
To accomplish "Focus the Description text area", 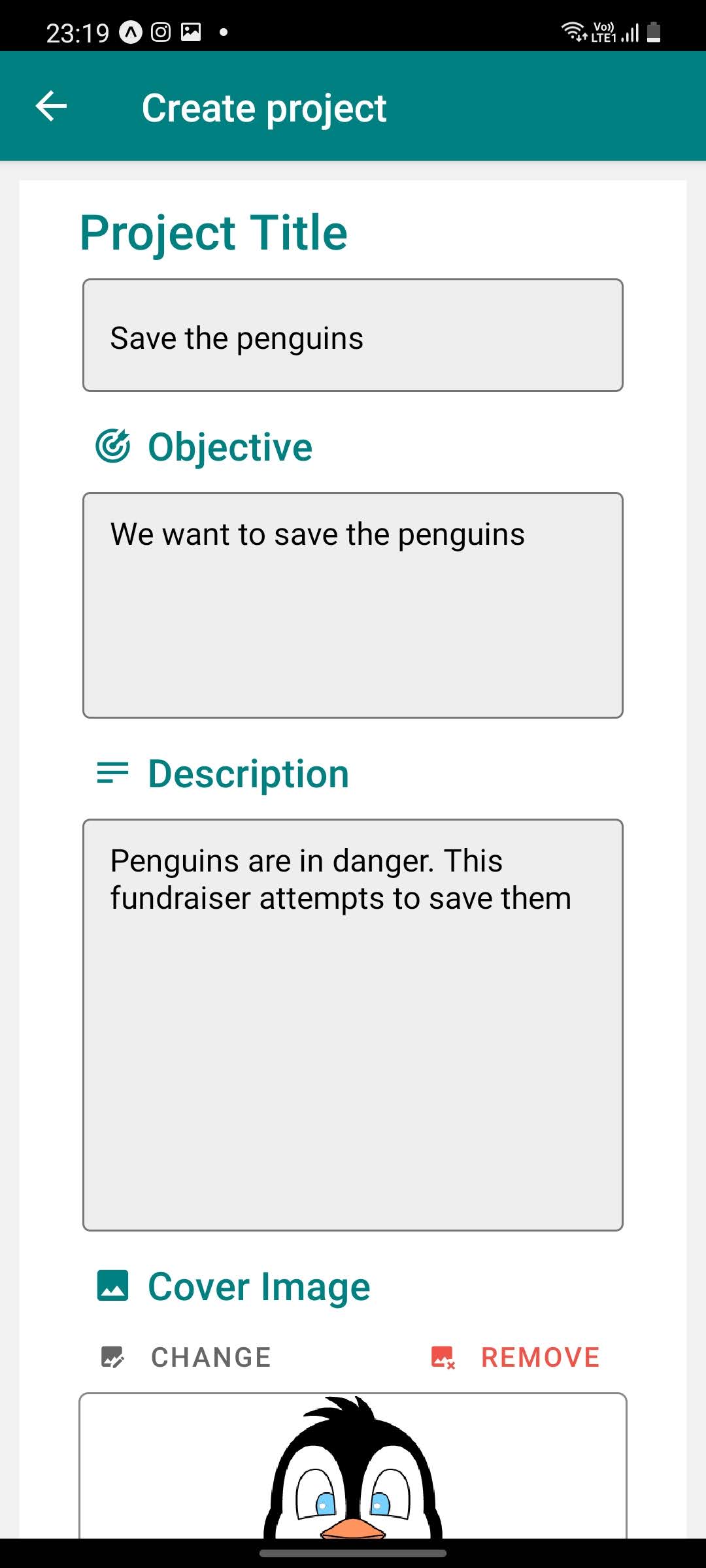I will [x=353, y=1024].
